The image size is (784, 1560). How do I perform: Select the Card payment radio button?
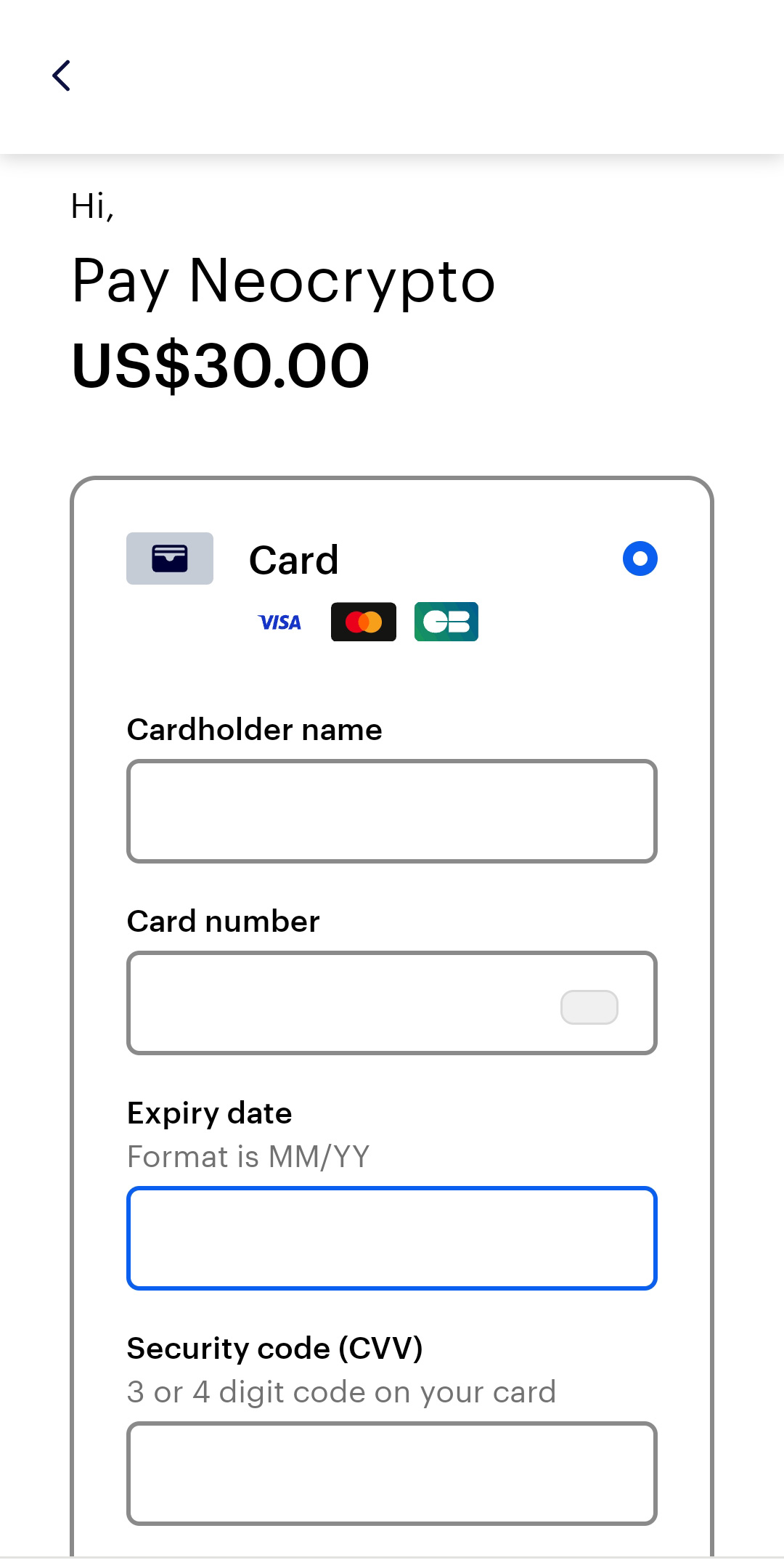tap(640, 558)
